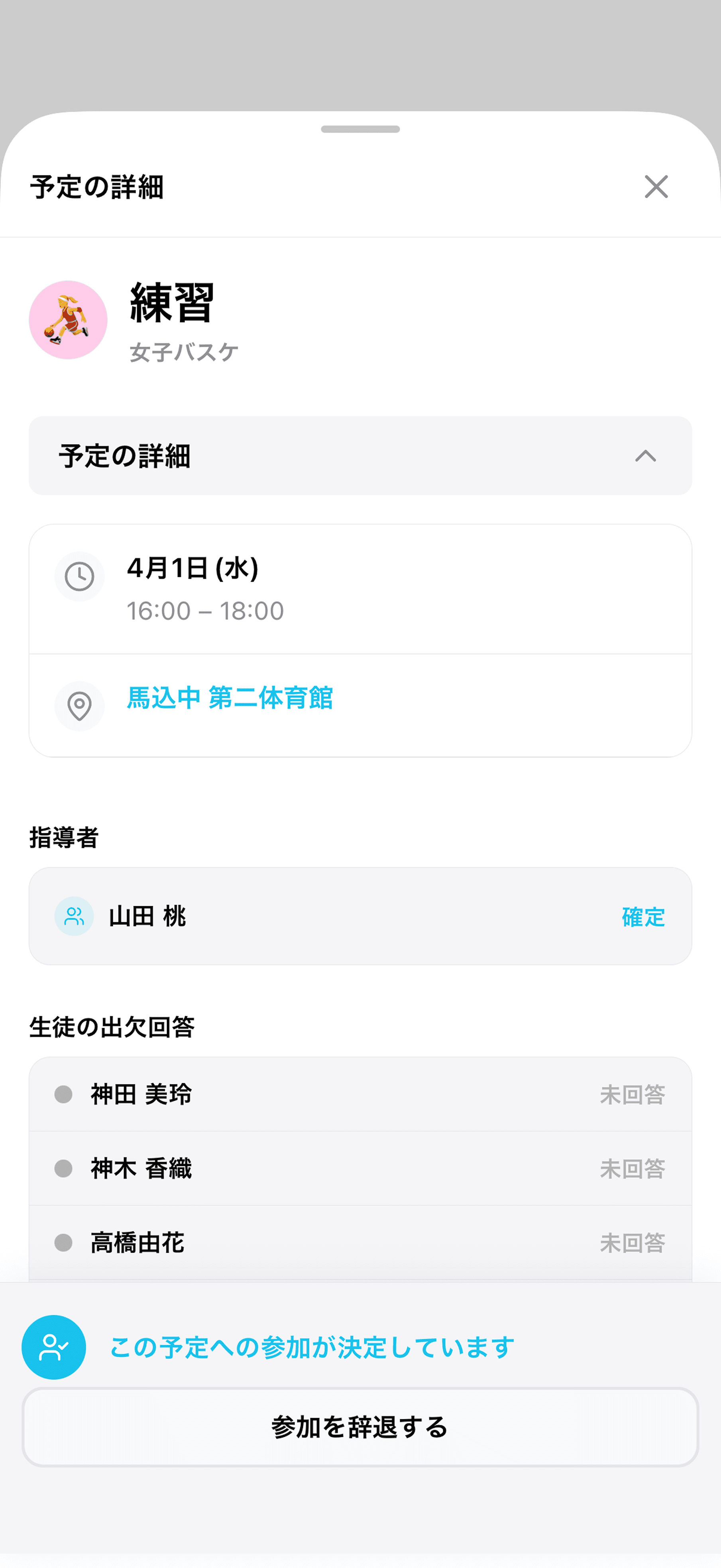Image resolution: width=721 pixels, height=1568 pixels.
Task: Open the 予定の詳細 header tab
Action: [x=360, y=457]
